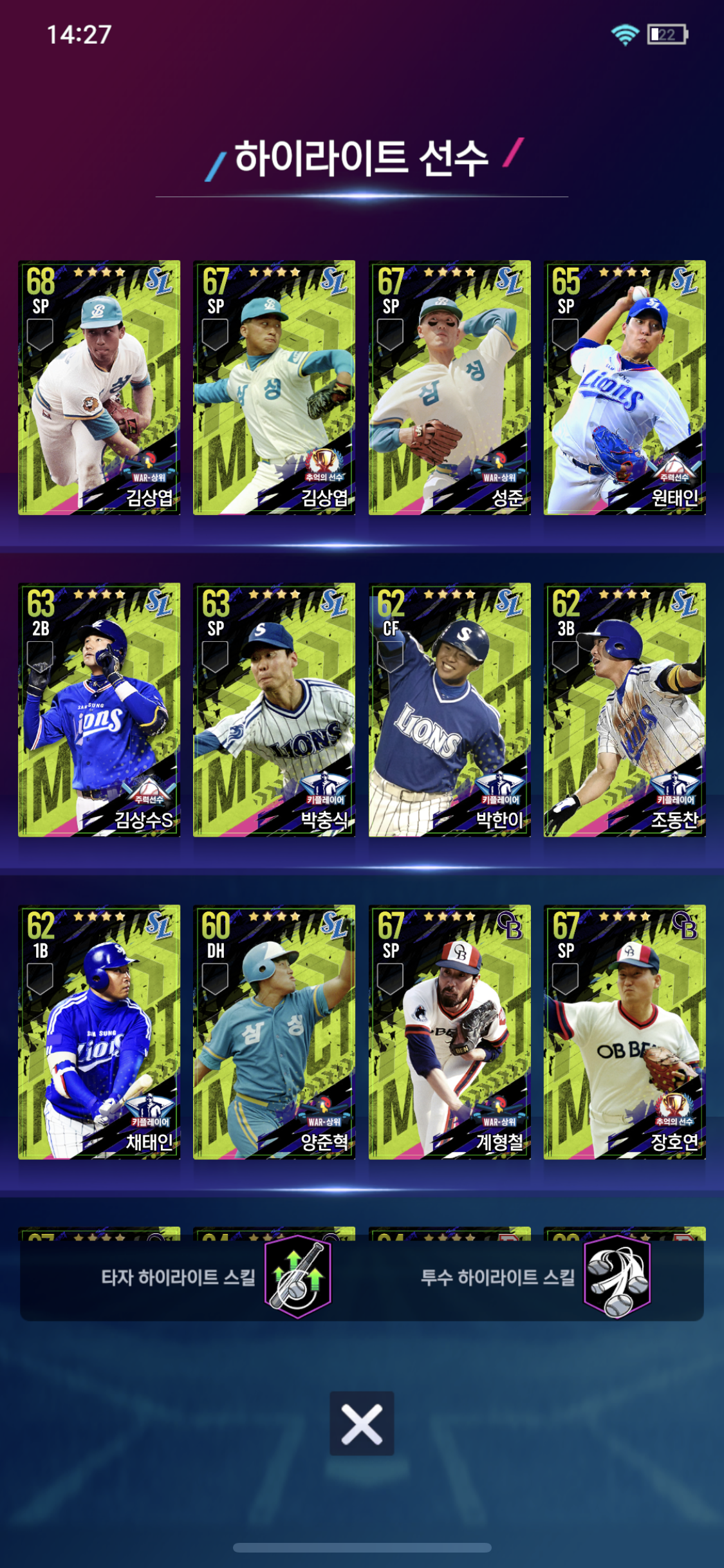Open the 계형철 pitcher card

449,1032
